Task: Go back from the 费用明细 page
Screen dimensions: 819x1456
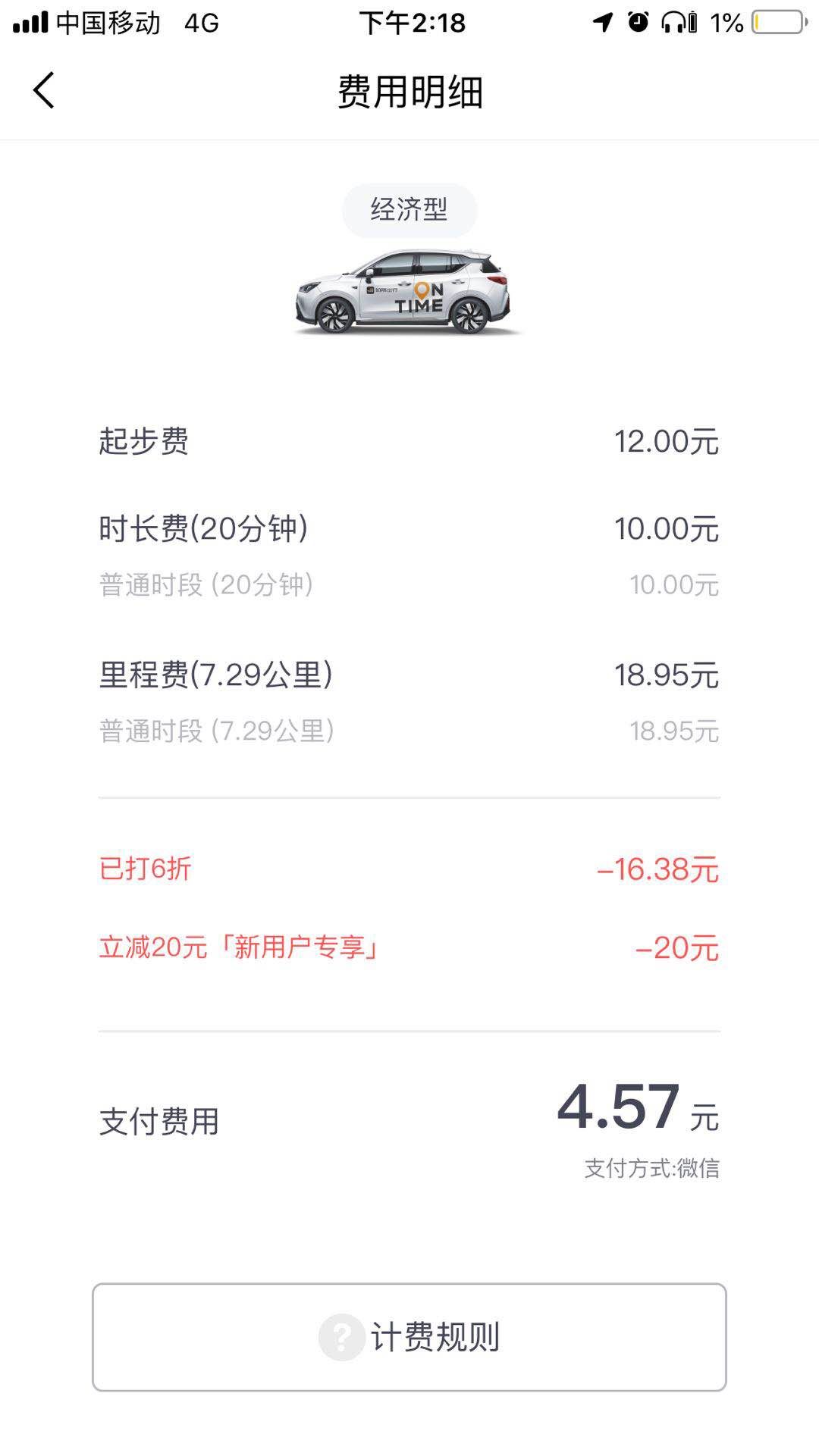Action: coord(44,91)
